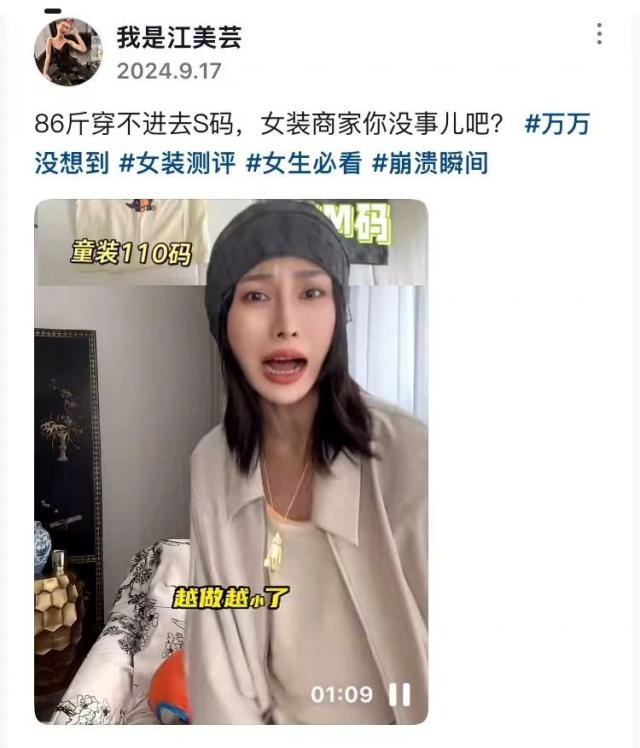Open the three-dot overflow menu
This screenshot has width=640, height=748.
[x=599, y=35]
